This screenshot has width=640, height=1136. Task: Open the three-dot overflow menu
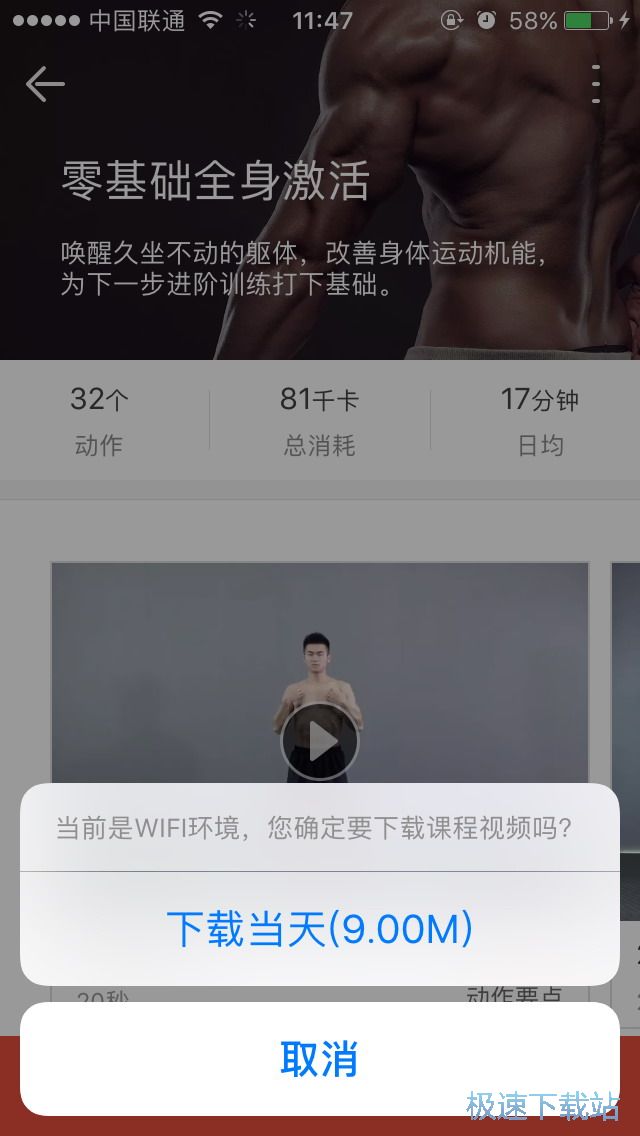[595, 84]
